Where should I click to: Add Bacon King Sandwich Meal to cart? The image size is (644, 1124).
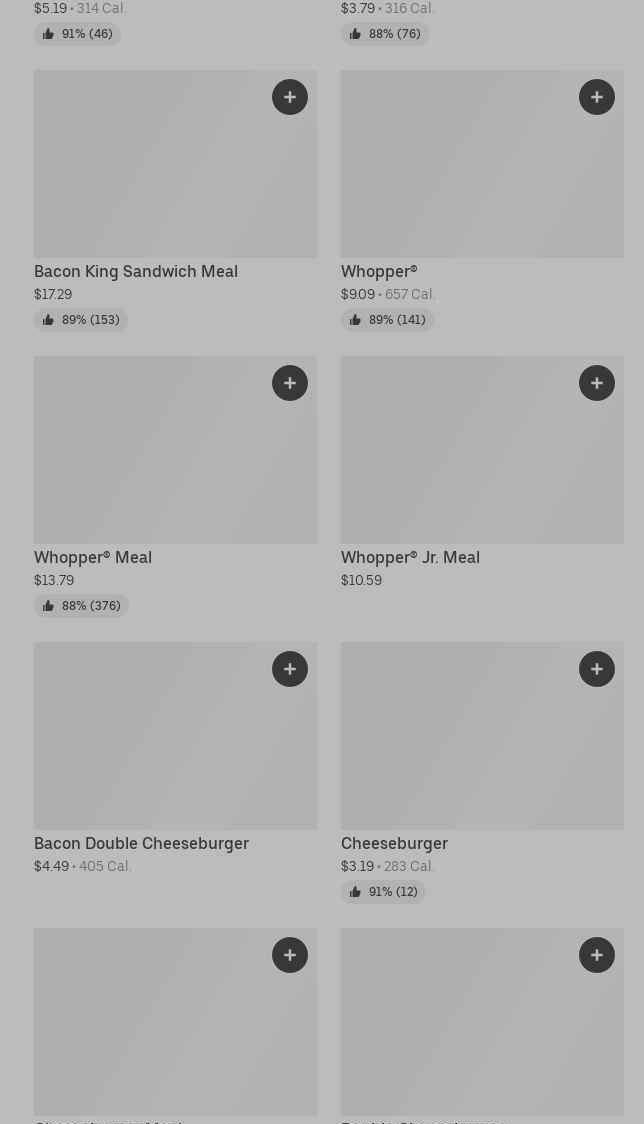(290, 97)
